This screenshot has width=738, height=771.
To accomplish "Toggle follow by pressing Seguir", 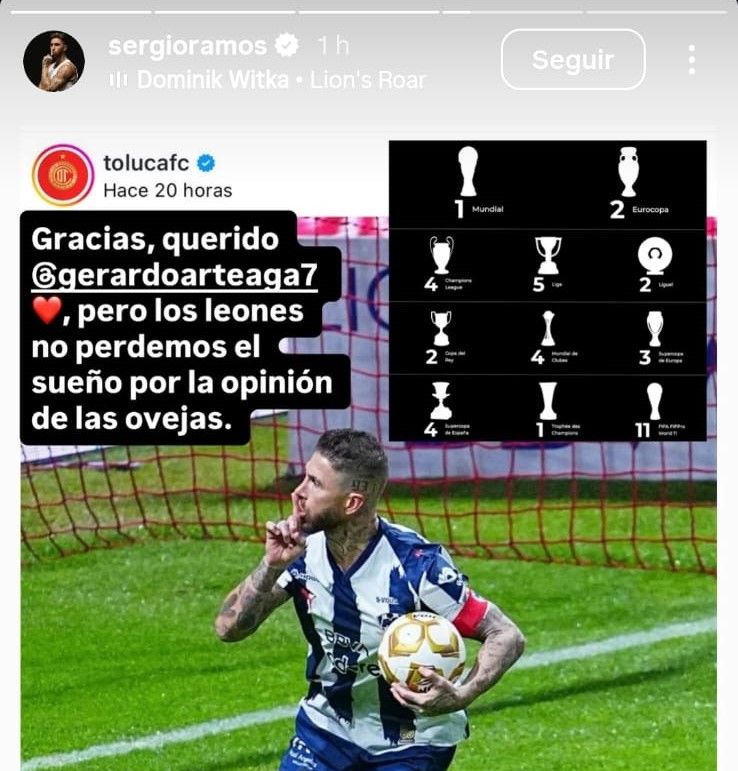I will [x=575, y=60].
